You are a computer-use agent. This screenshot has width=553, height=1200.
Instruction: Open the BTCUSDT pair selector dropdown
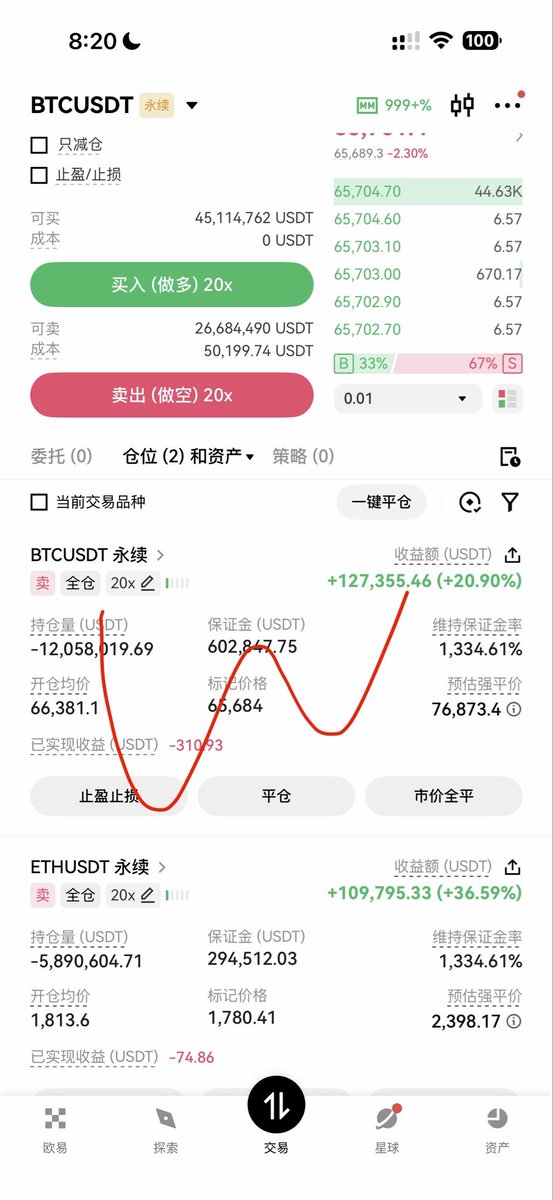coord(192,106)
